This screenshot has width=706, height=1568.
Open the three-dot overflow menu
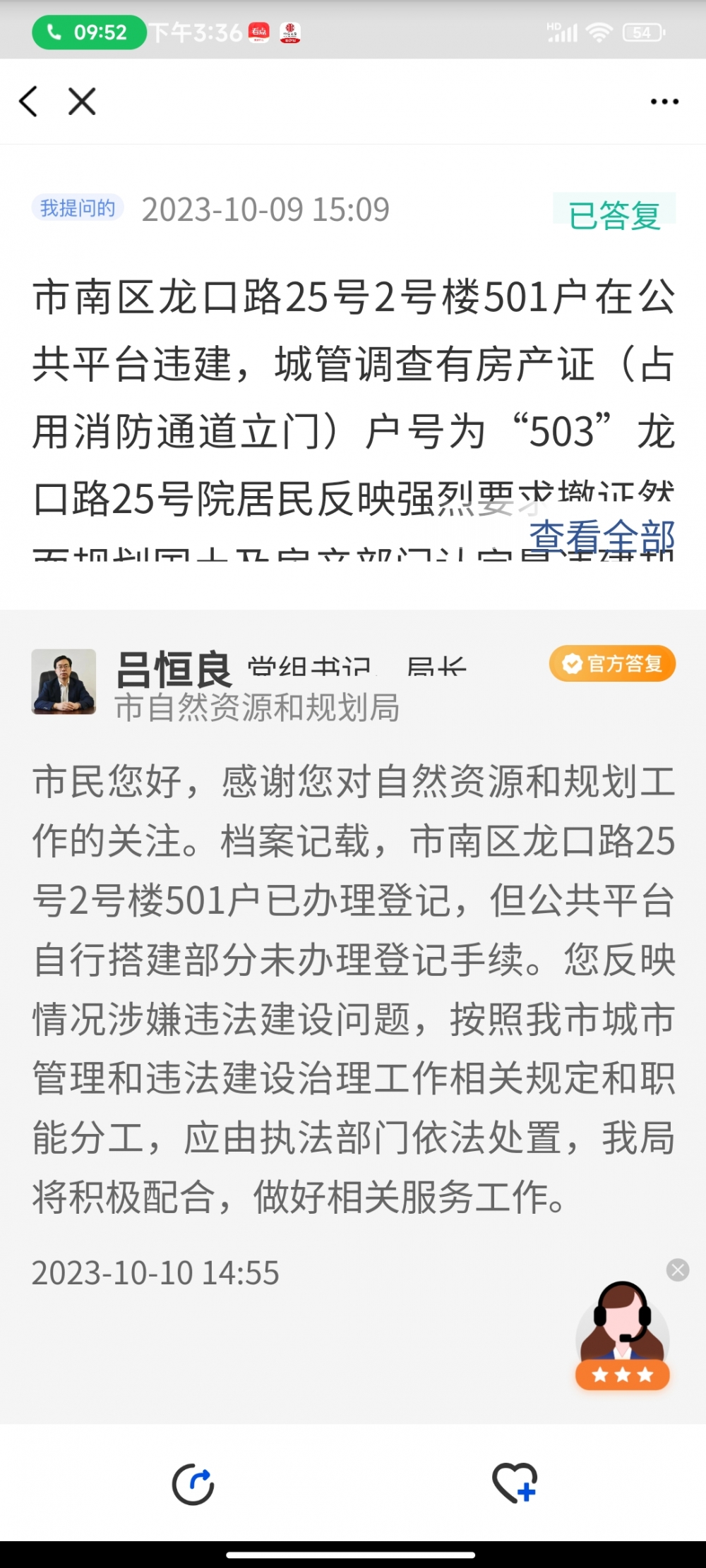664,102
